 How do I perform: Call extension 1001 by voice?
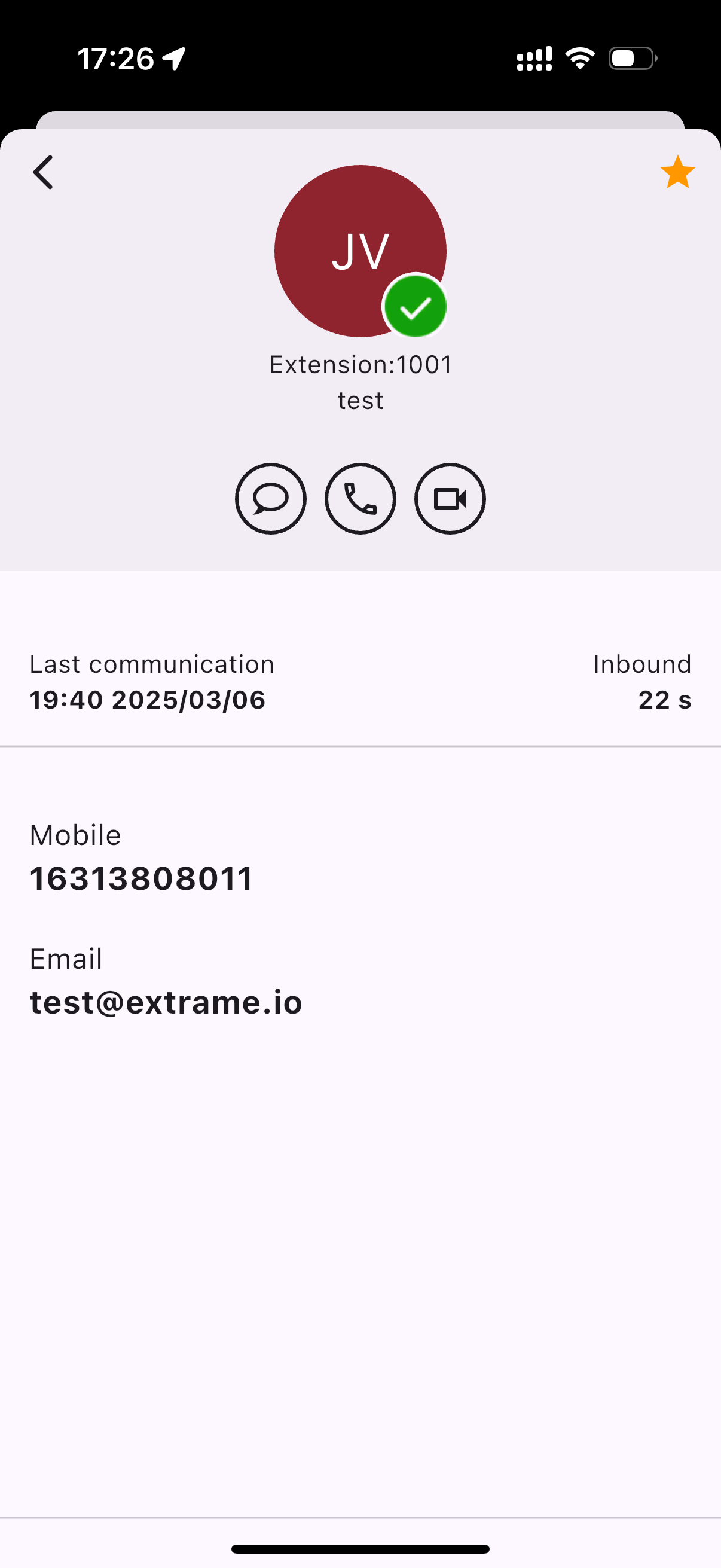tap(360, 499)
